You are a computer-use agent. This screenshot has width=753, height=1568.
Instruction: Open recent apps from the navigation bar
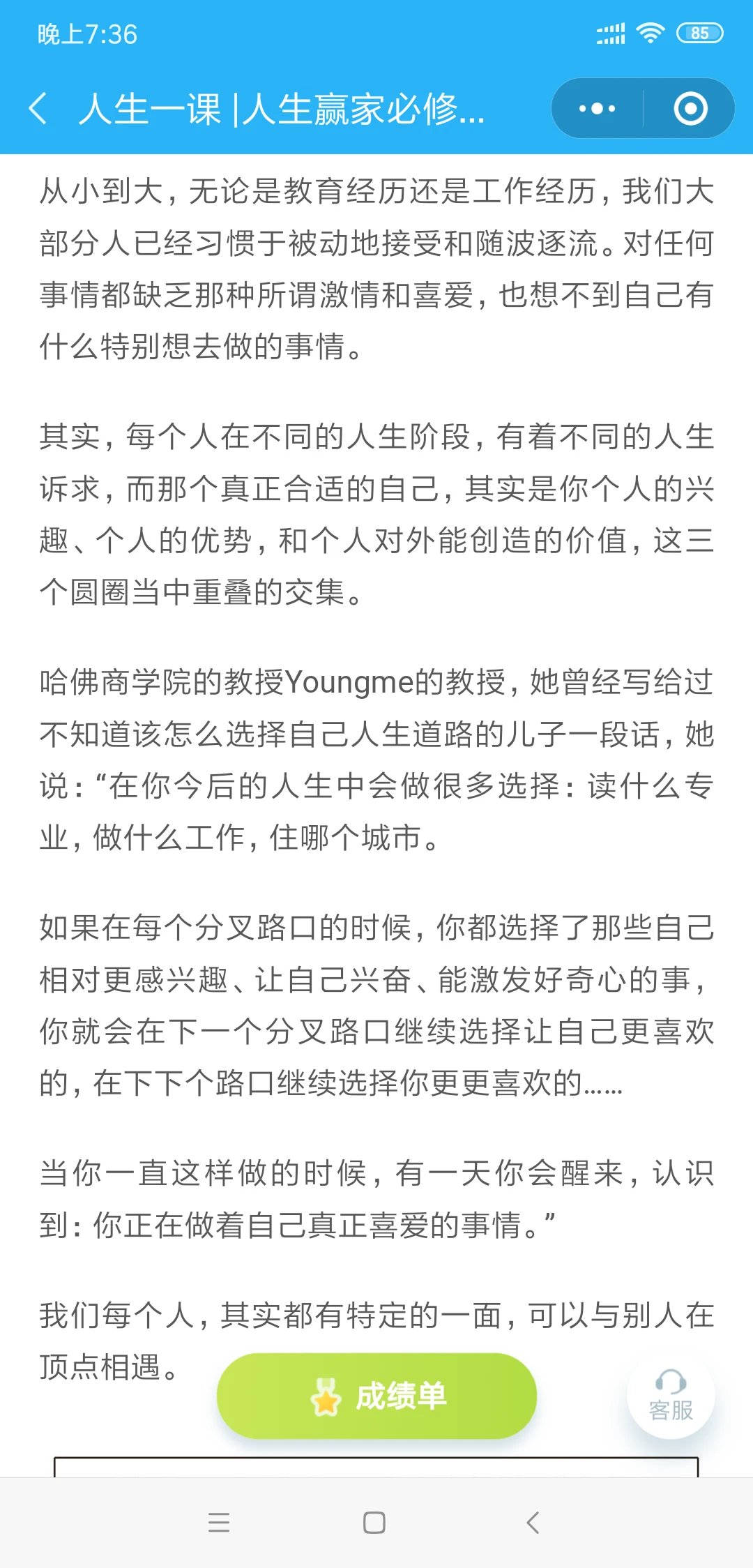pos(219,1522)
